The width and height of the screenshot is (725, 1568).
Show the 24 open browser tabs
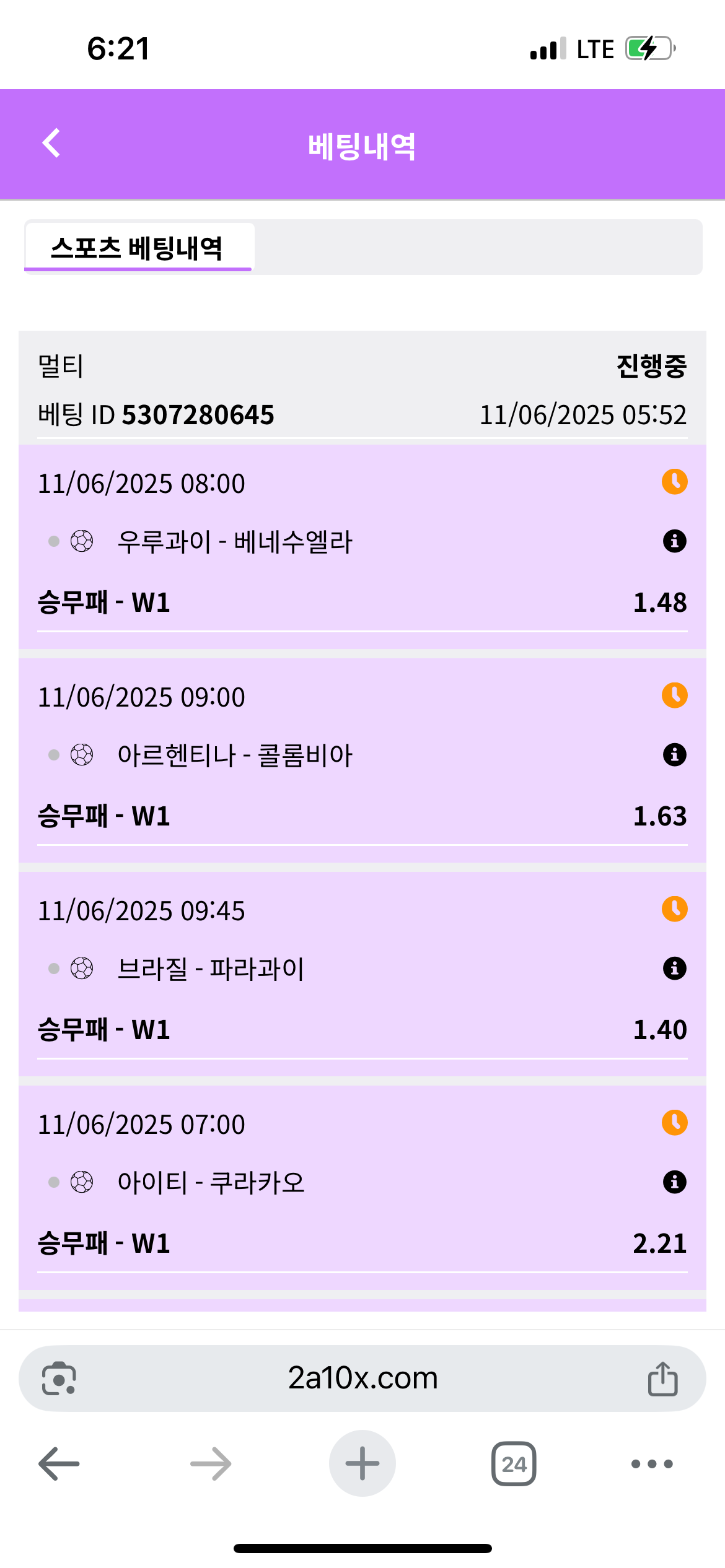click(x=514, y=1464)
